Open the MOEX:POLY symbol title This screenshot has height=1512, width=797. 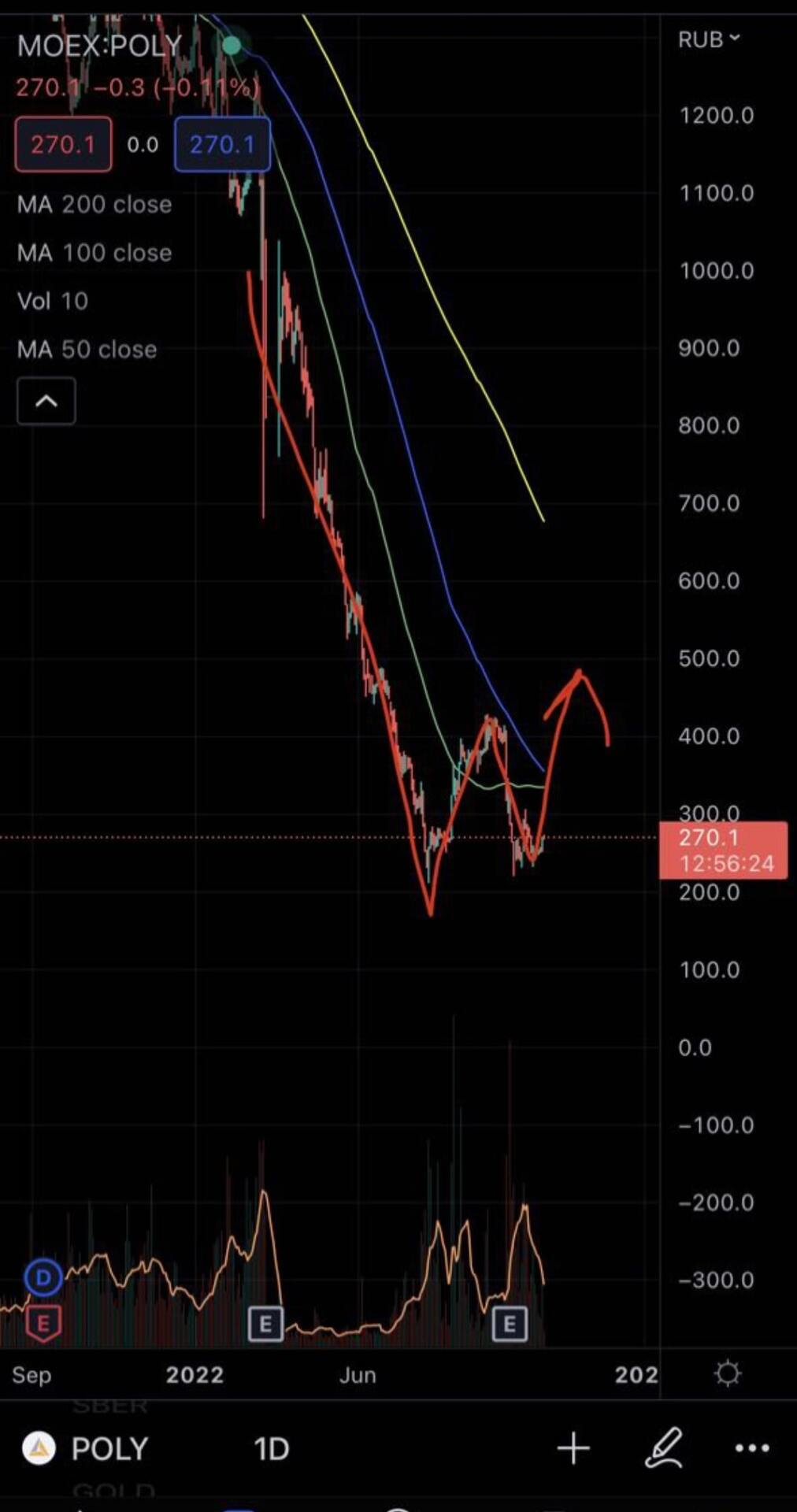coord(99,46)
